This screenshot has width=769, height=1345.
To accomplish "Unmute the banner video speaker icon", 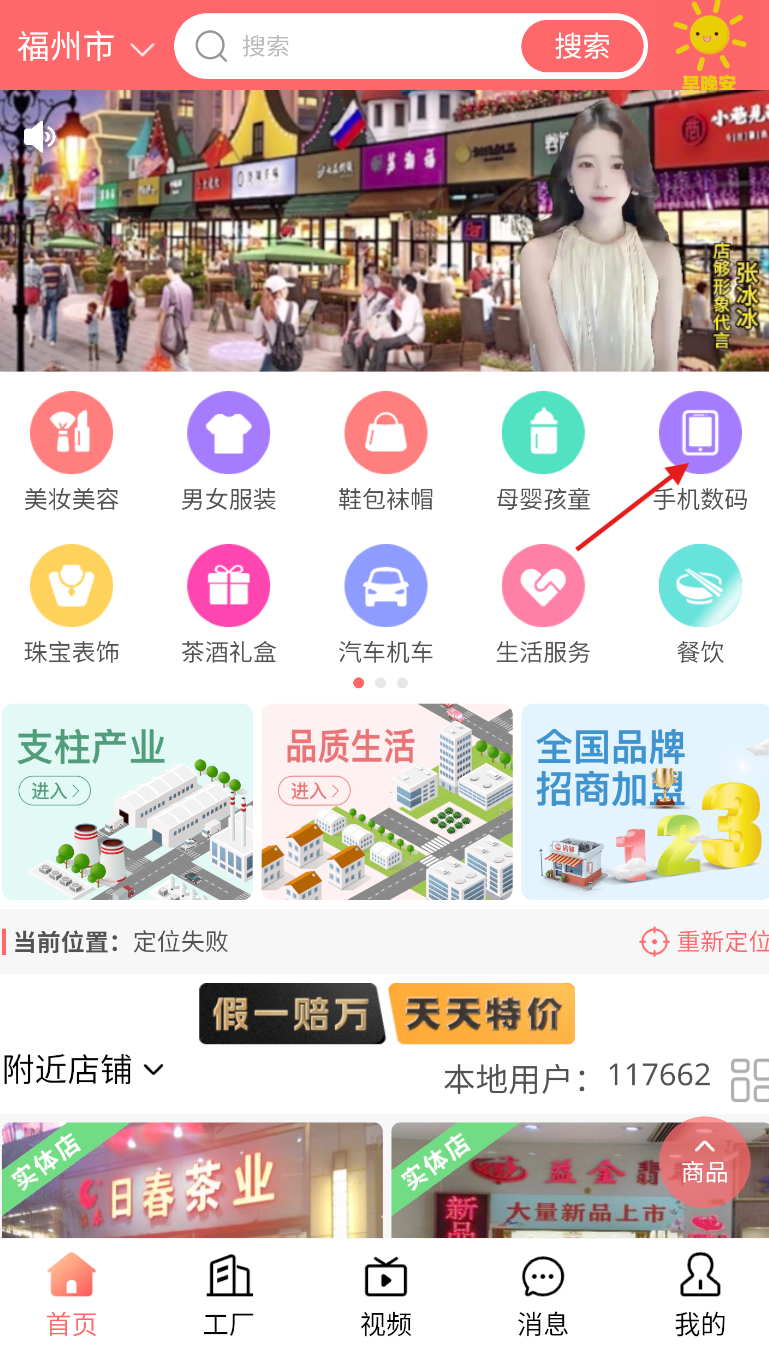I will [x=38, y=136].
